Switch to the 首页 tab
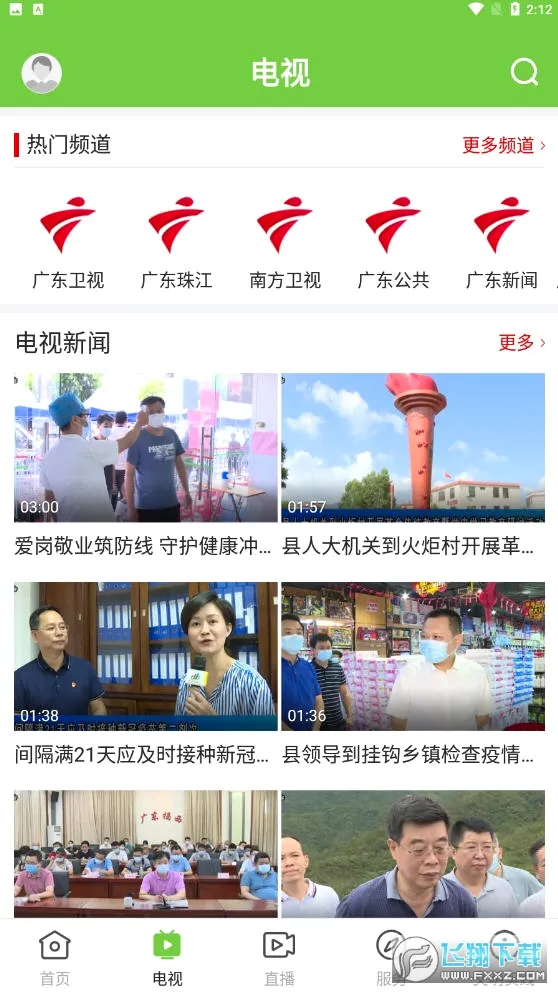Screen dimensions: 558x995 [55, 958]
